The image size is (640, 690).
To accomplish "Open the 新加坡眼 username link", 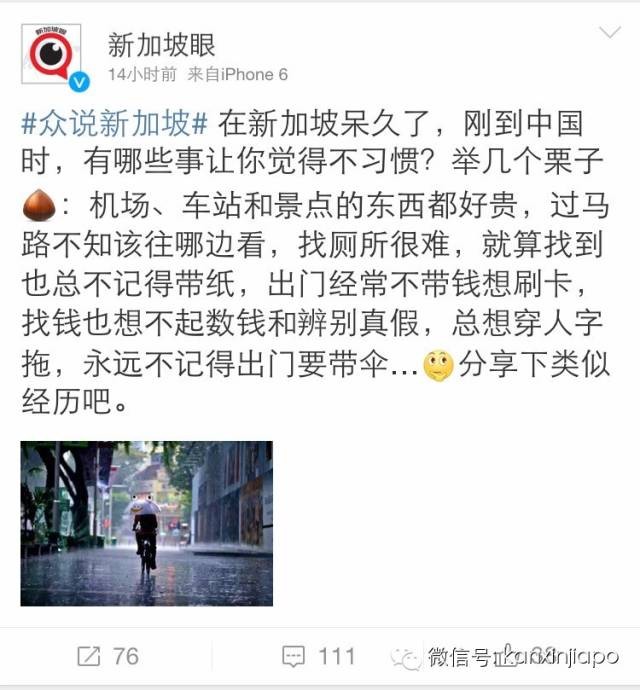I will tap(161, 44).
